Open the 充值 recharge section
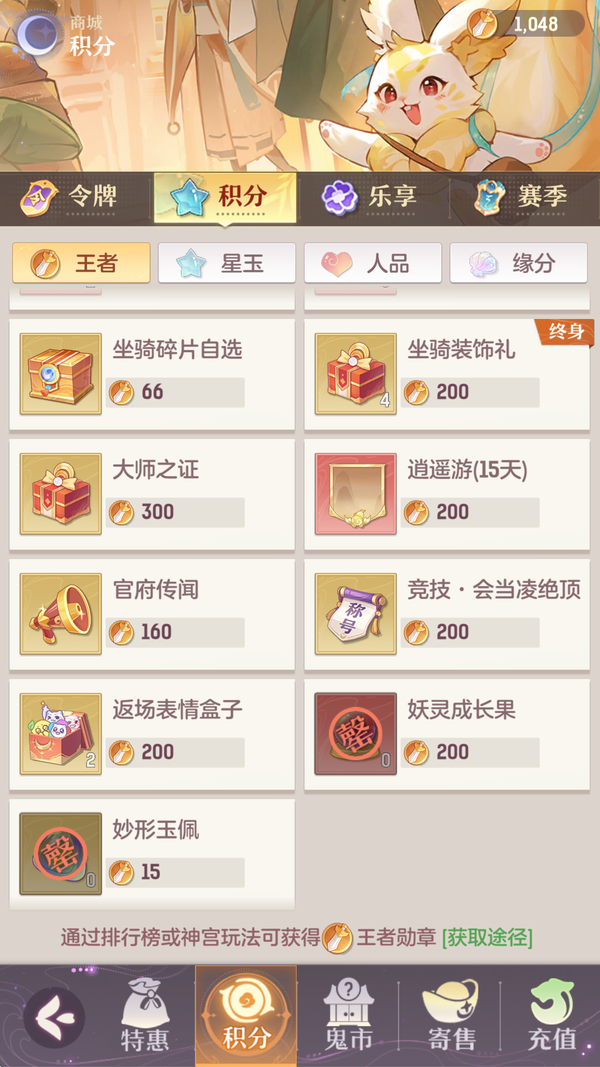The width and height of the screenshot is (600, 1067). point(551,1017)
